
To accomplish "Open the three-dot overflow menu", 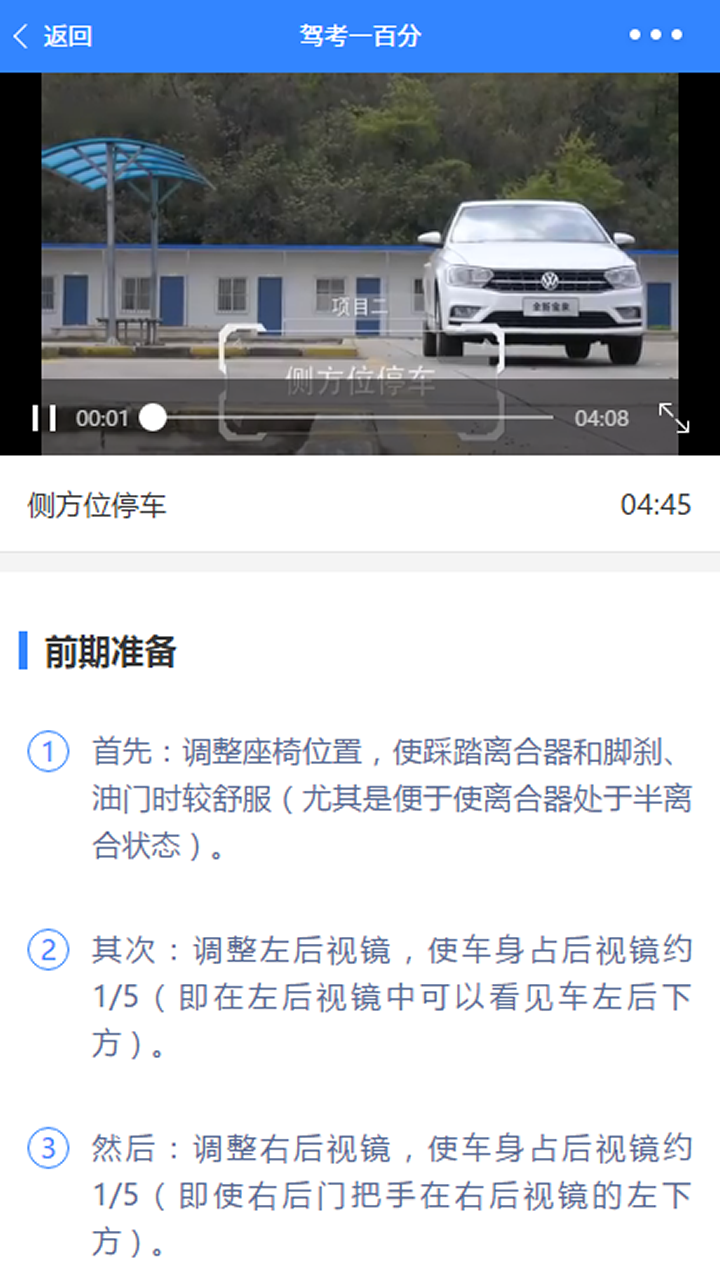I will pos(656,35).
